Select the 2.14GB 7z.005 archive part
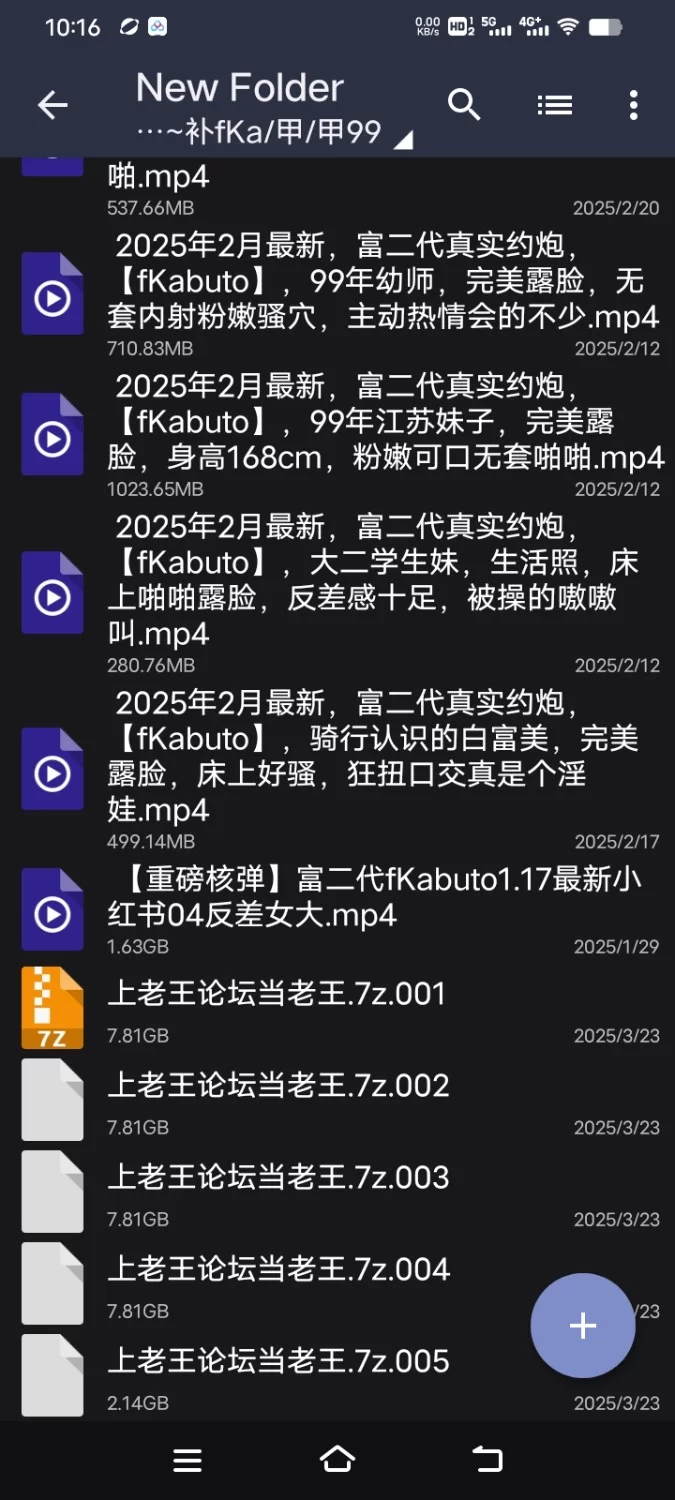The height and width of the screenshot is (1500, 675). [337, 1376]
